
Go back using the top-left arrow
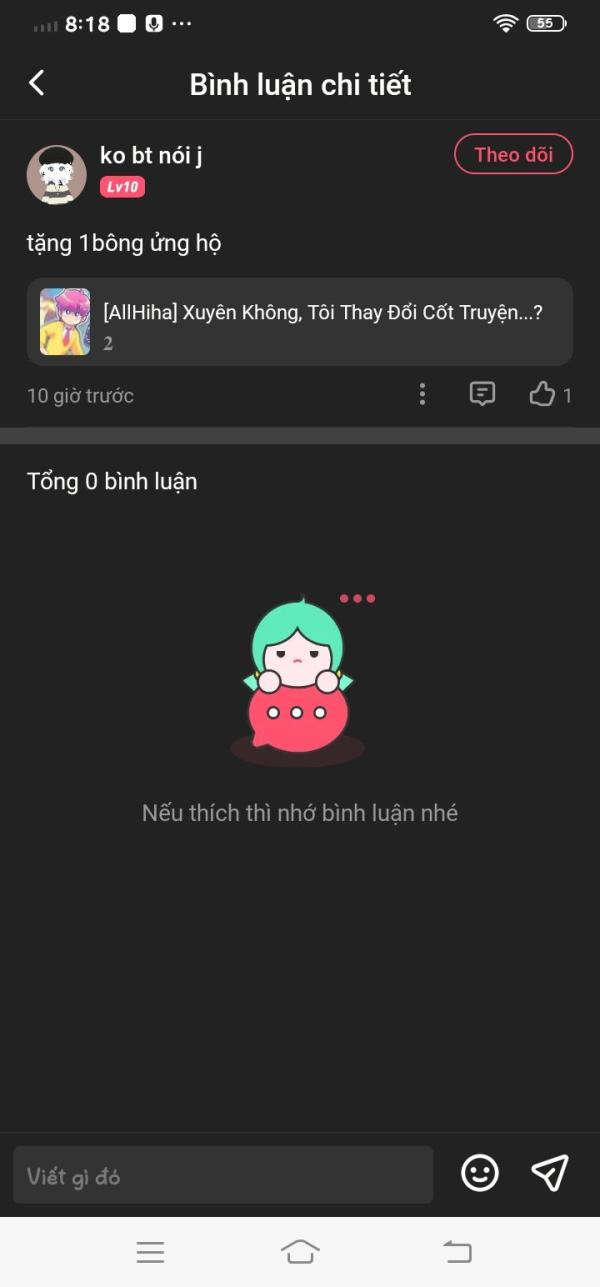pyautogui.click(x=37, y=83)
